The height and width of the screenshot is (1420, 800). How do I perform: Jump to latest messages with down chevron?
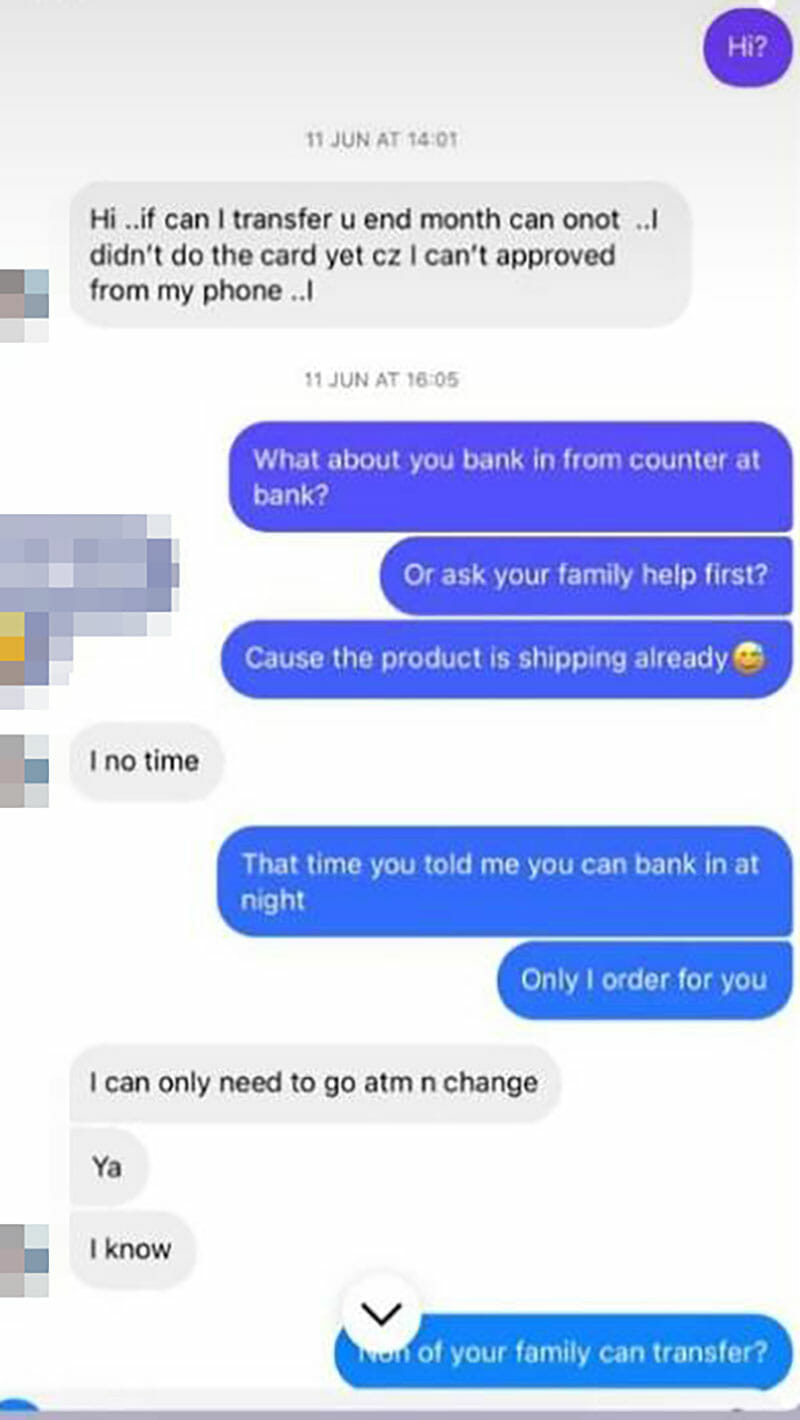[x=380, y=1313]
